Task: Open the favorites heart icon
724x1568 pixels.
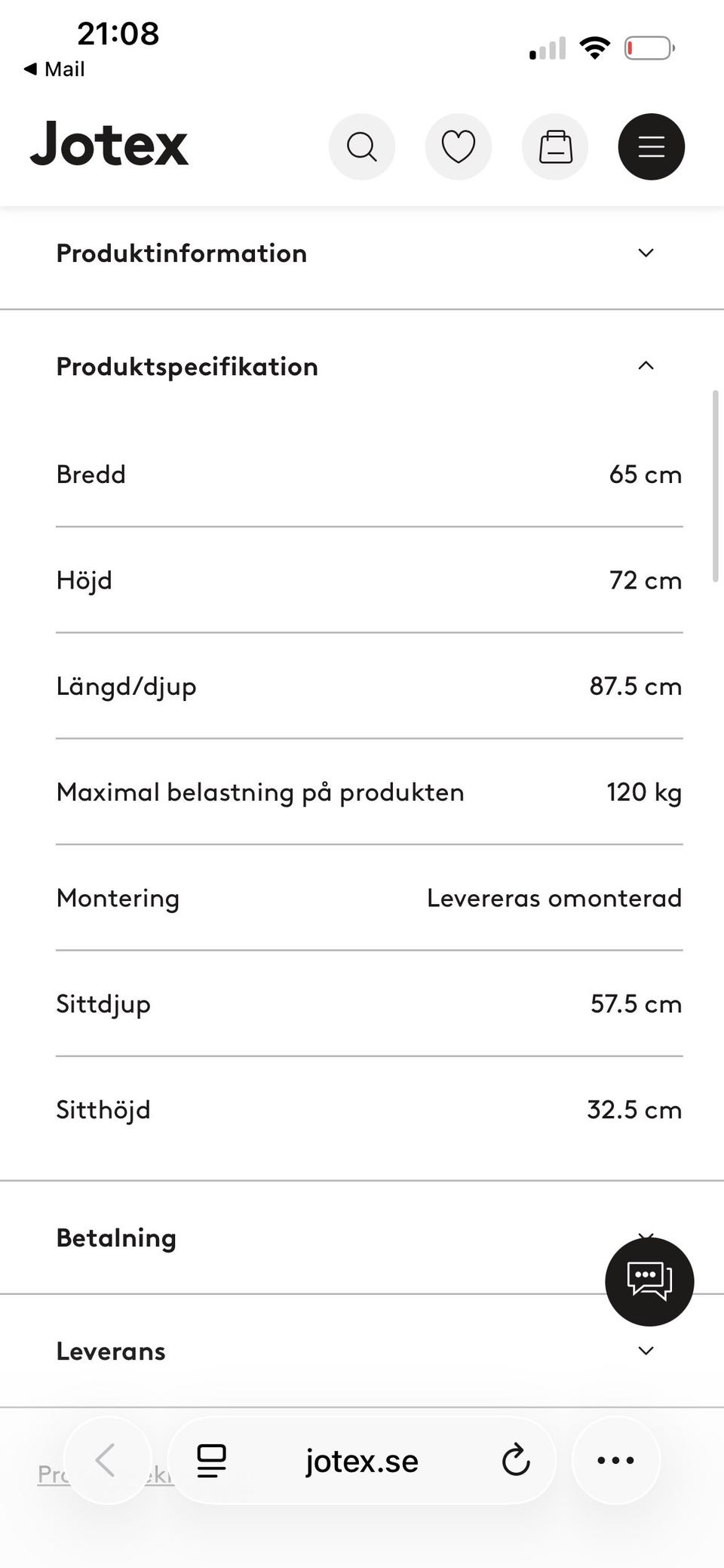Action: (x=459, y=146)
